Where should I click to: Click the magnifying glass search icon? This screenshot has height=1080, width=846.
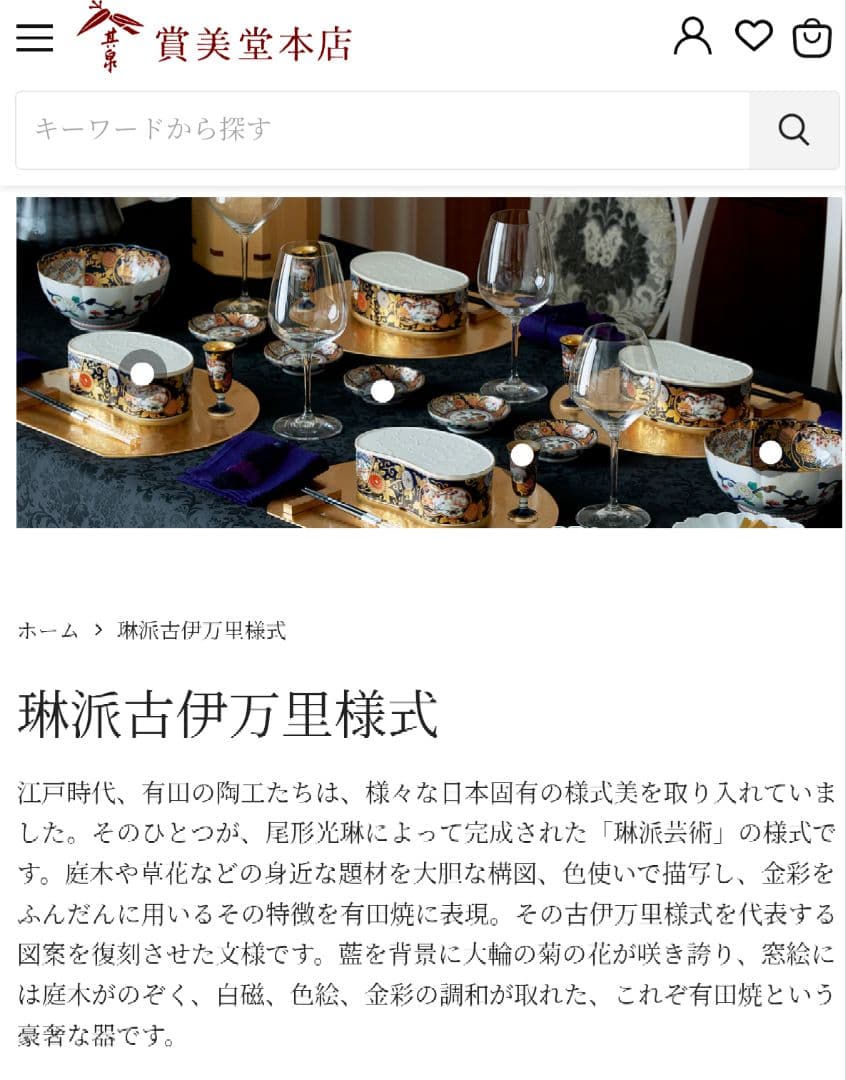(793, 129)
